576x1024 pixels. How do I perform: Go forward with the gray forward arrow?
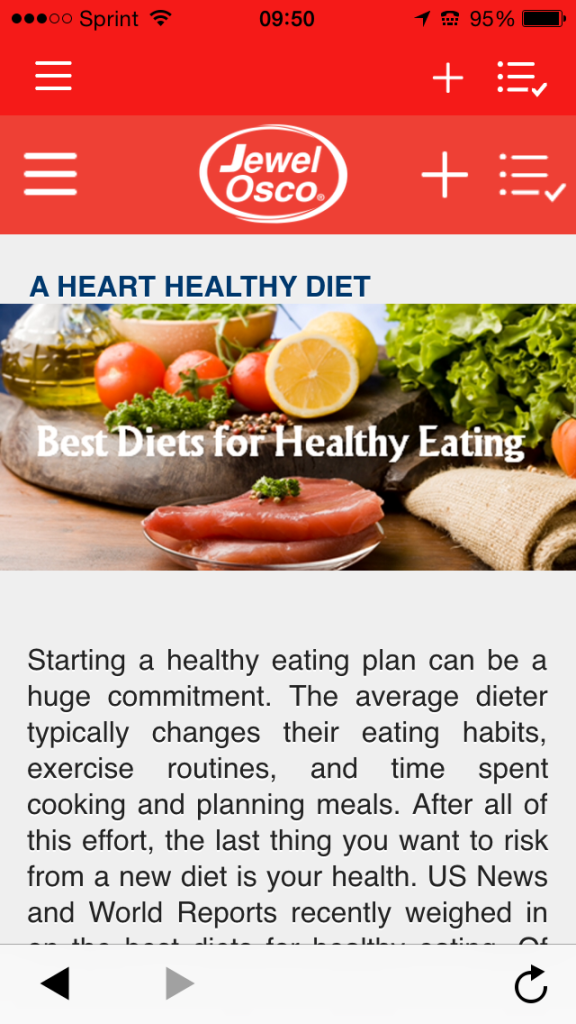point(180,984)
